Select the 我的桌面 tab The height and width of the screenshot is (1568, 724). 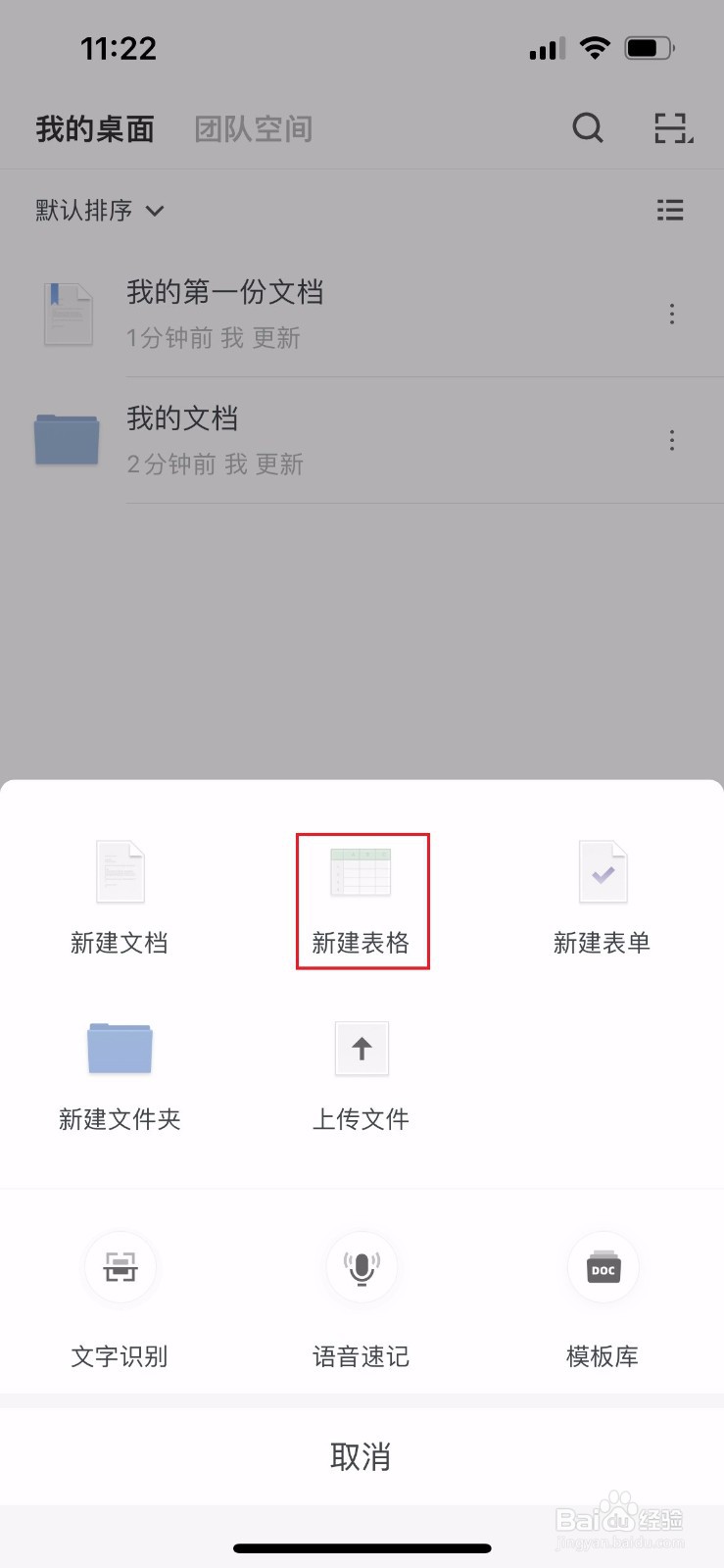[x=93, y=128]
